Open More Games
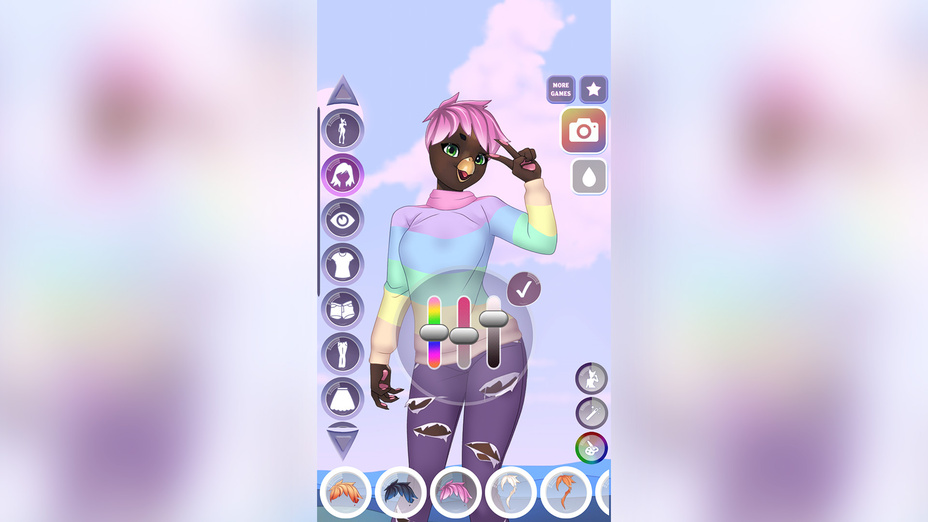This screenshot has width=928, height=522. click(561, 90)
